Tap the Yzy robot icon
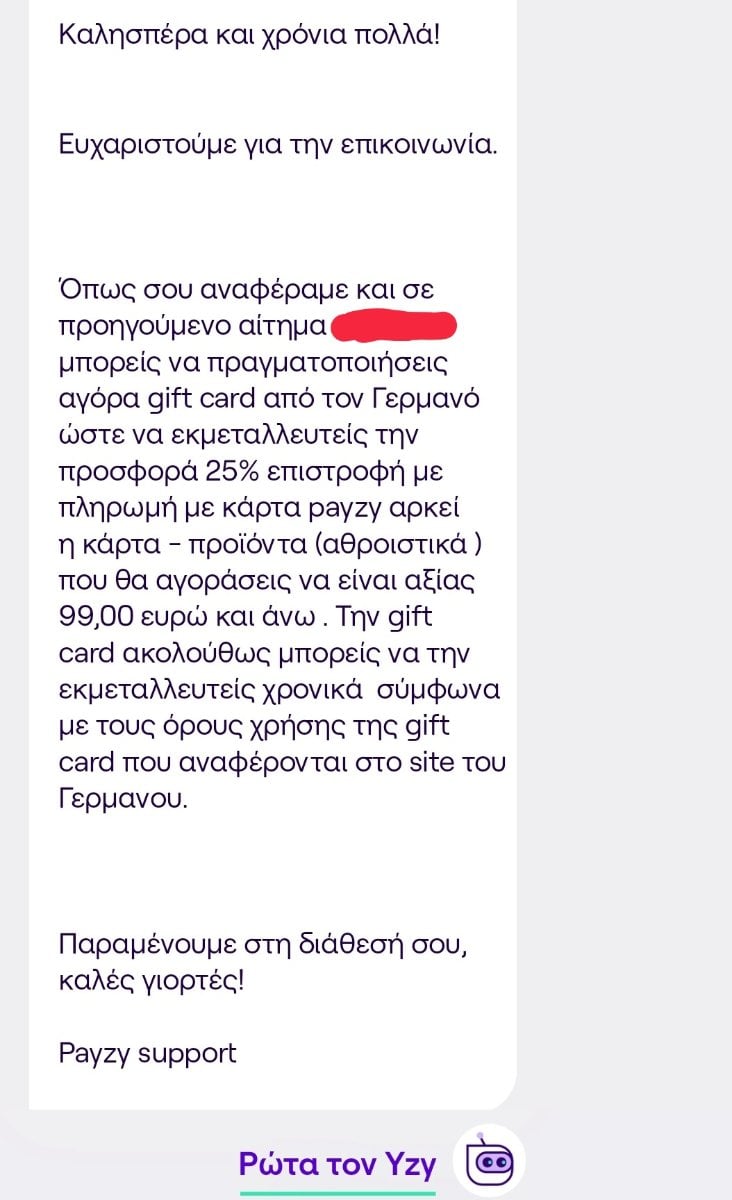The height and width of the screenshot is (1200, 732). tap(489, 1160)
